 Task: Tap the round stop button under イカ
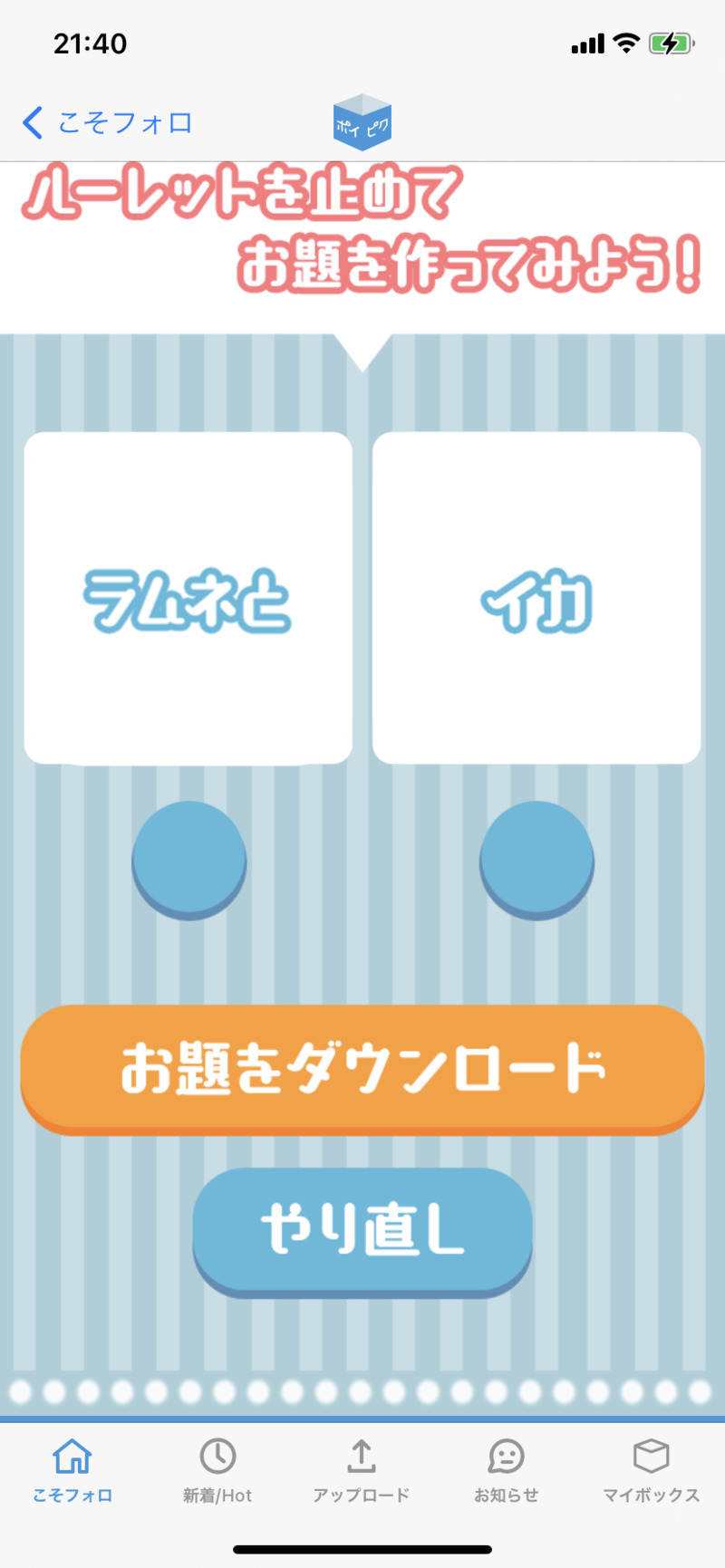coord(536,858)
